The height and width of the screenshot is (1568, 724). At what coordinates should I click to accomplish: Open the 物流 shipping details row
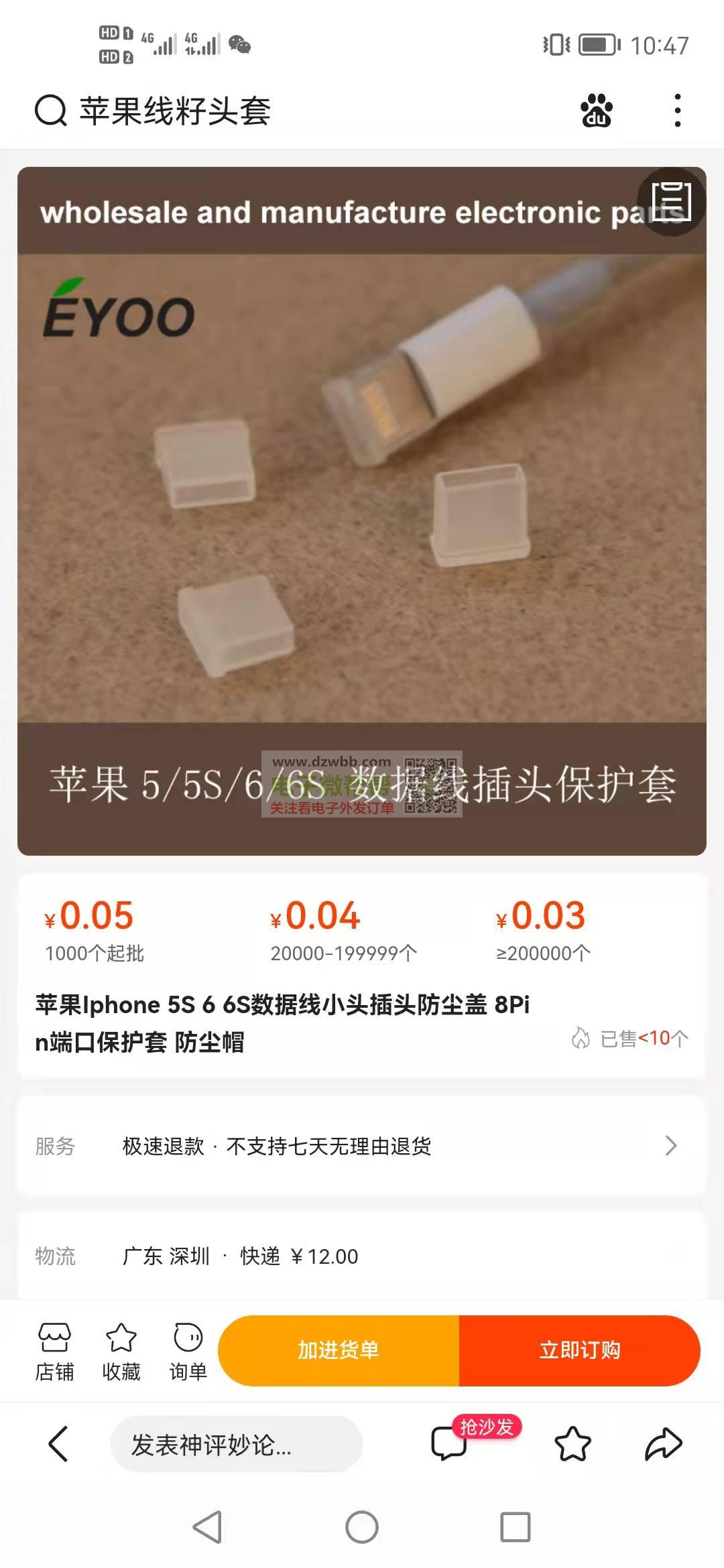pyautogui.click(x=362, y=1256)
